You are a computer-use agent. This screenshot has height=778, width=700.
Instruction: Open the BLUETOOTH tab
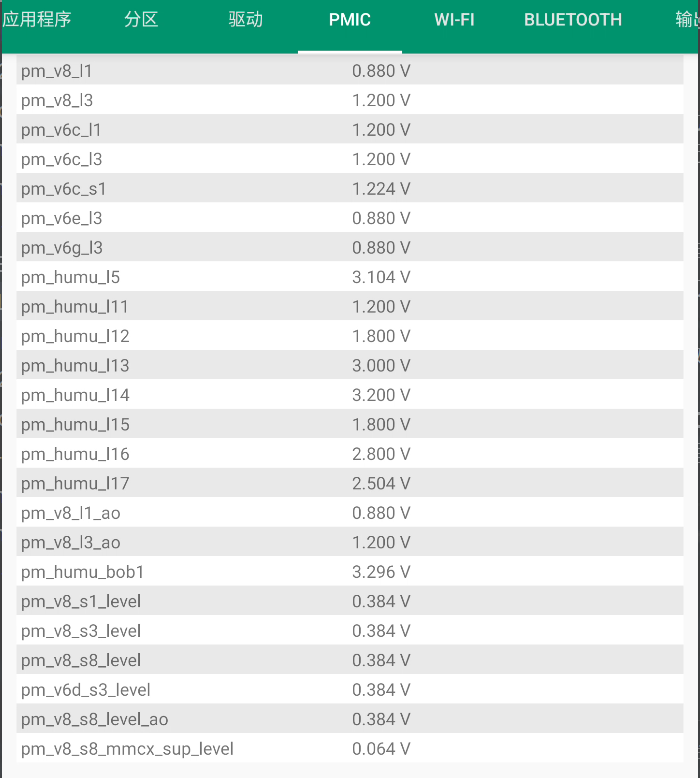point(573,20)
